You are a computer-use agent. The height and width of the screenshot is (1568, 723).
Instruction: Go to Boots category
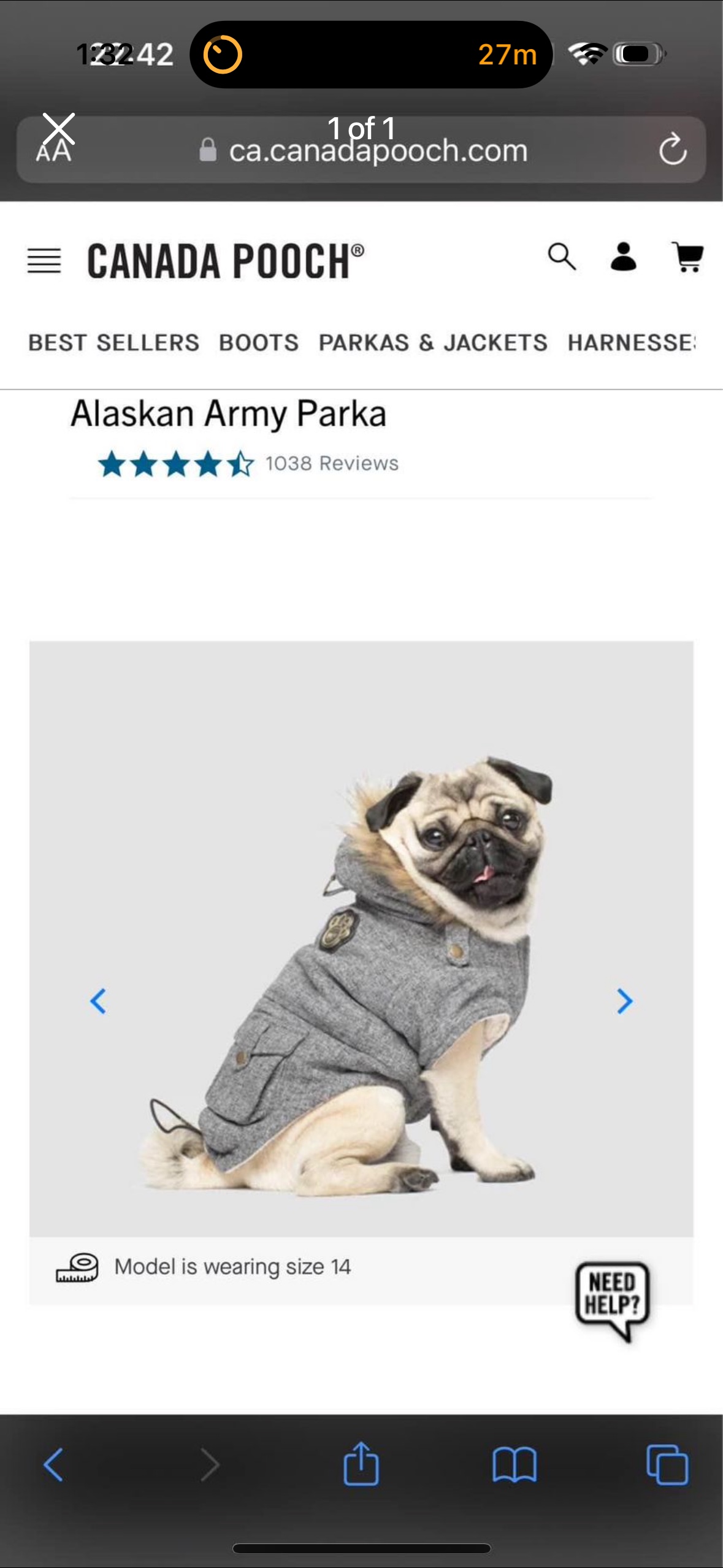(259, 342)
